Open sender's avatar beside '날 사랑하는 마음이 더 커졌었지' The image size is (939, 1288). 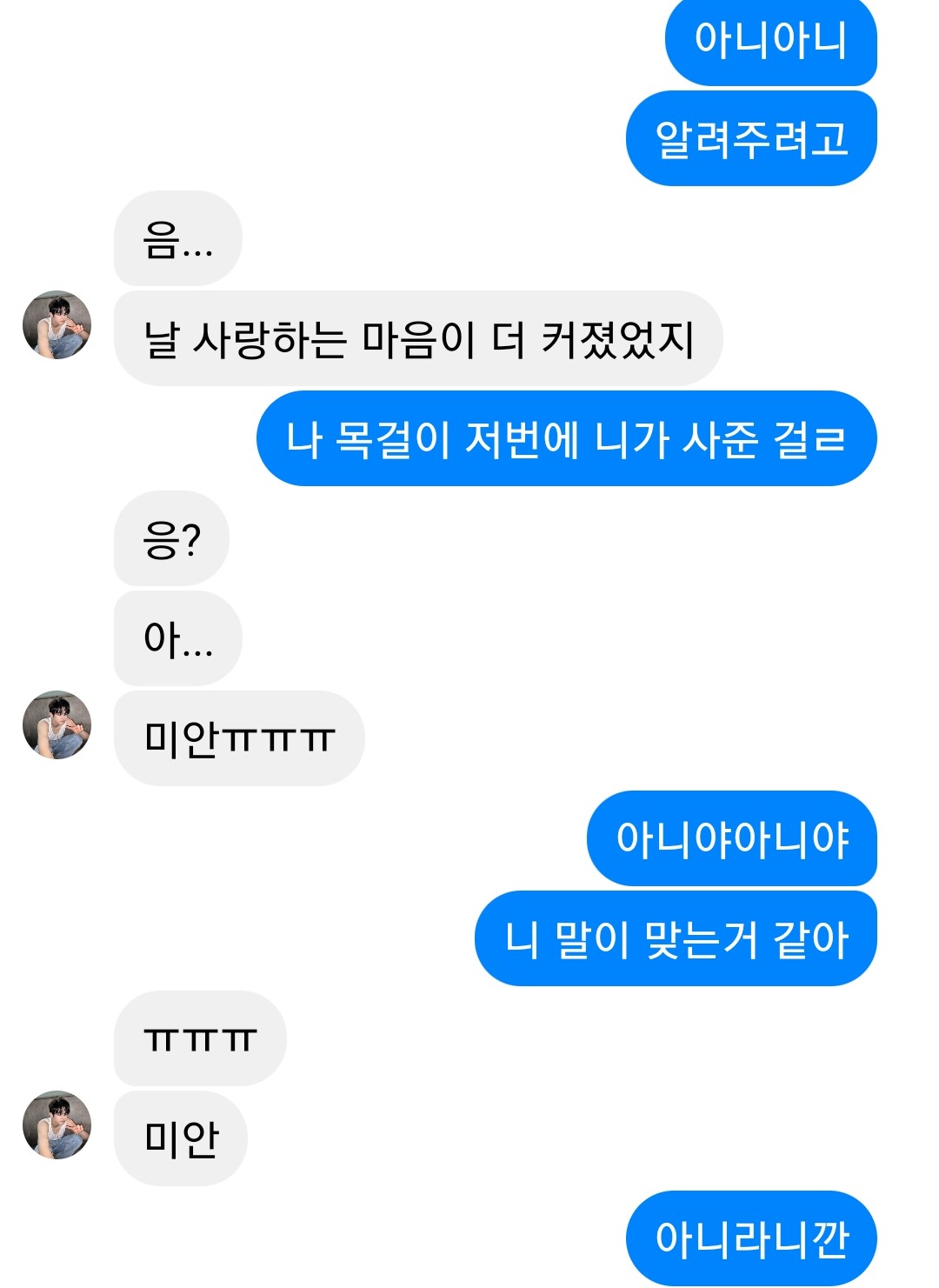click(57, 325)
